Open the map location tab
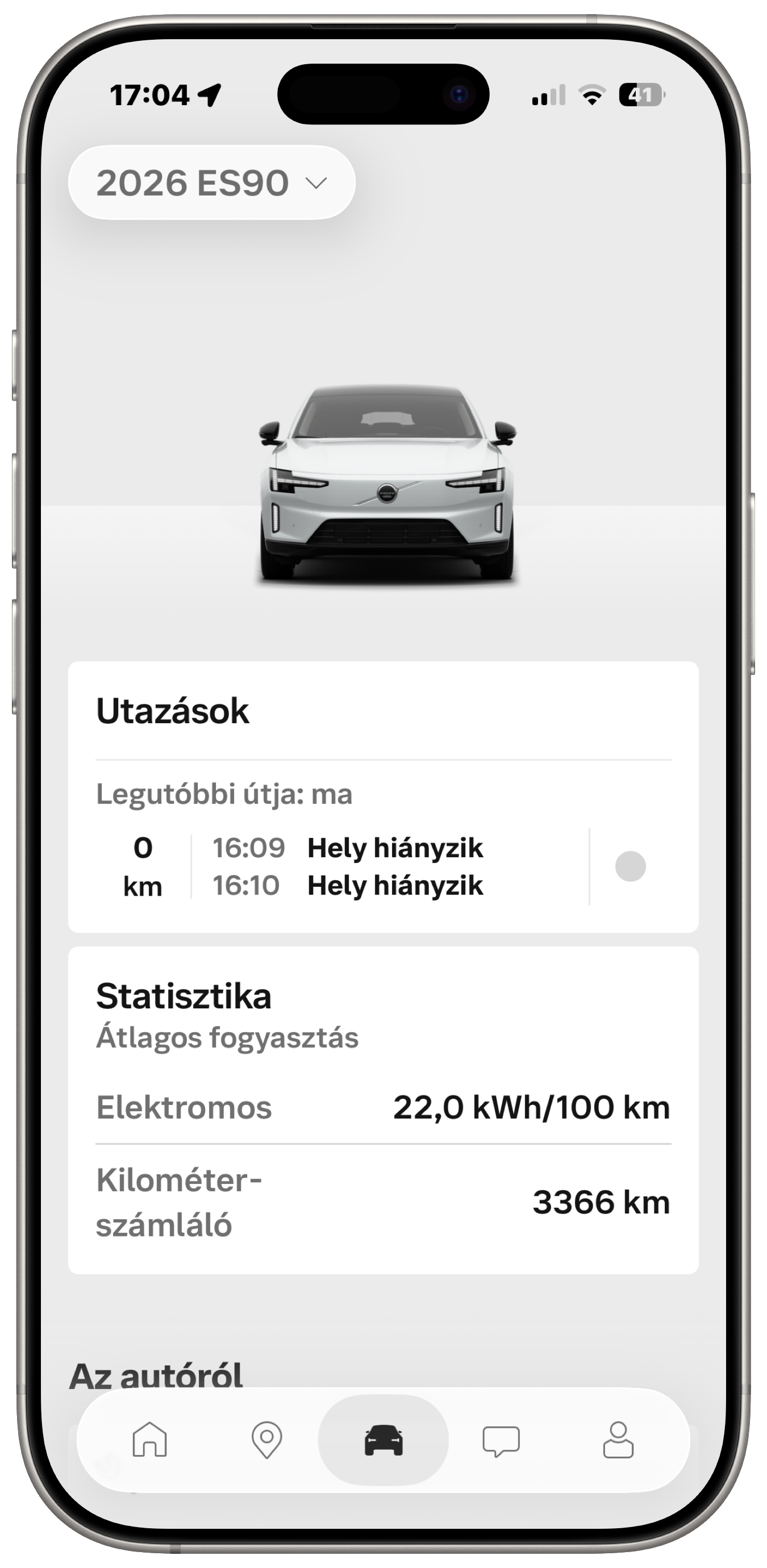Viewport: 767px width, 1568px height. pos(266,1440)
